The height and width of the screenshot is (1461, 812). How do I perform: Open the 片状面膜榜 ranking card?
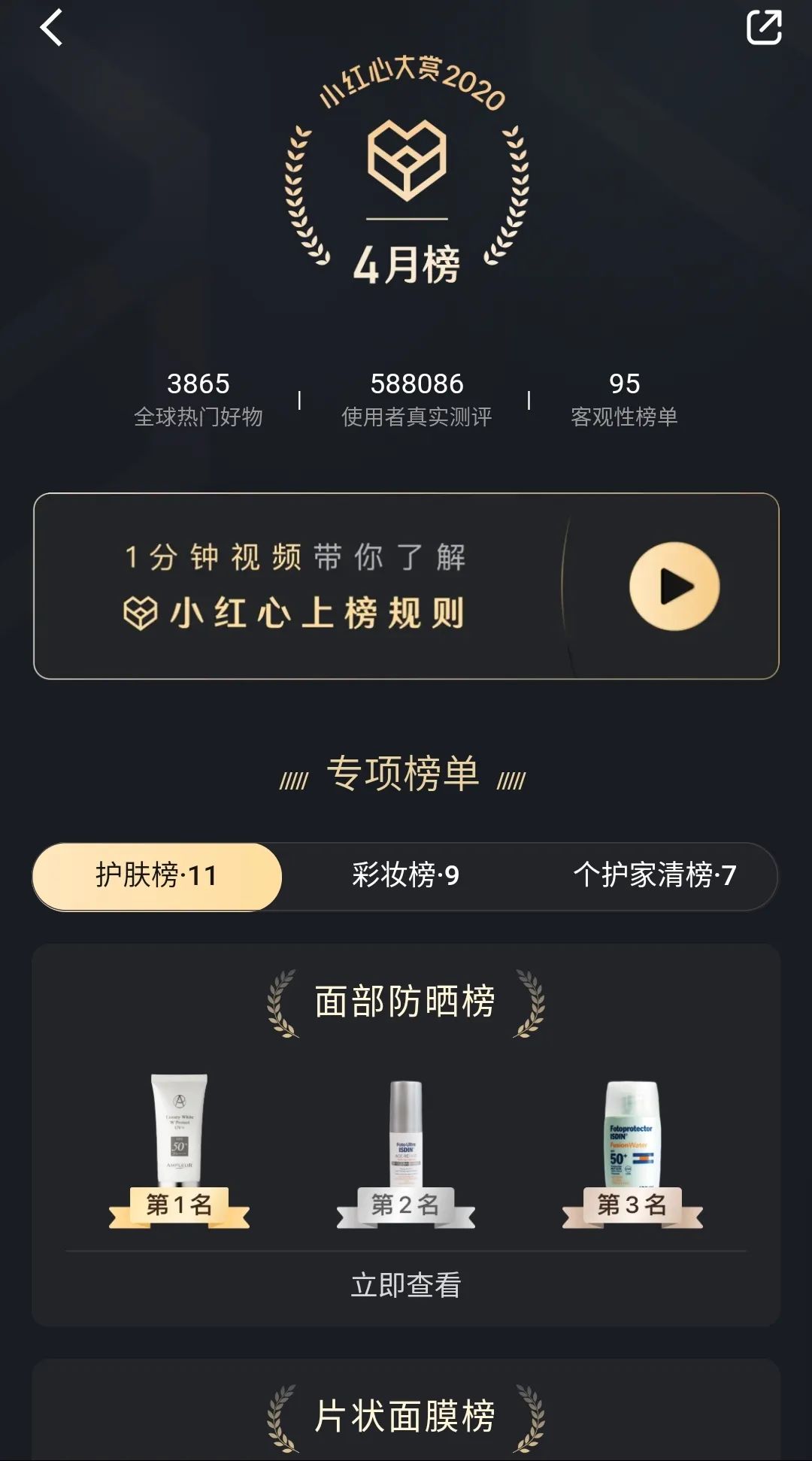[405, 1417]
